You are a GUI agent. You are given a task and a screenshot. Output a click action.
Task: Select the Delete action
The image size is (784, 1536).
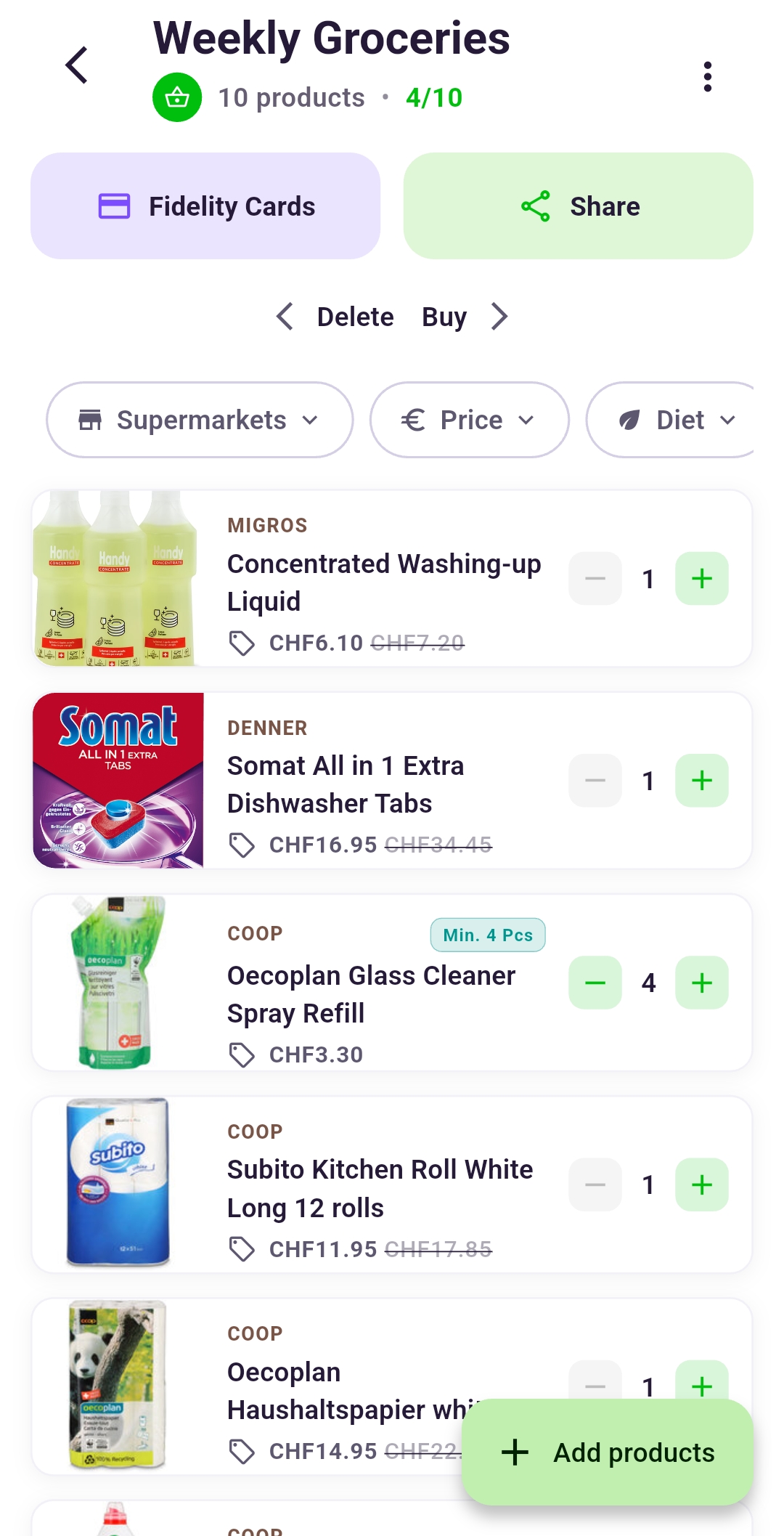coord(355,316)
